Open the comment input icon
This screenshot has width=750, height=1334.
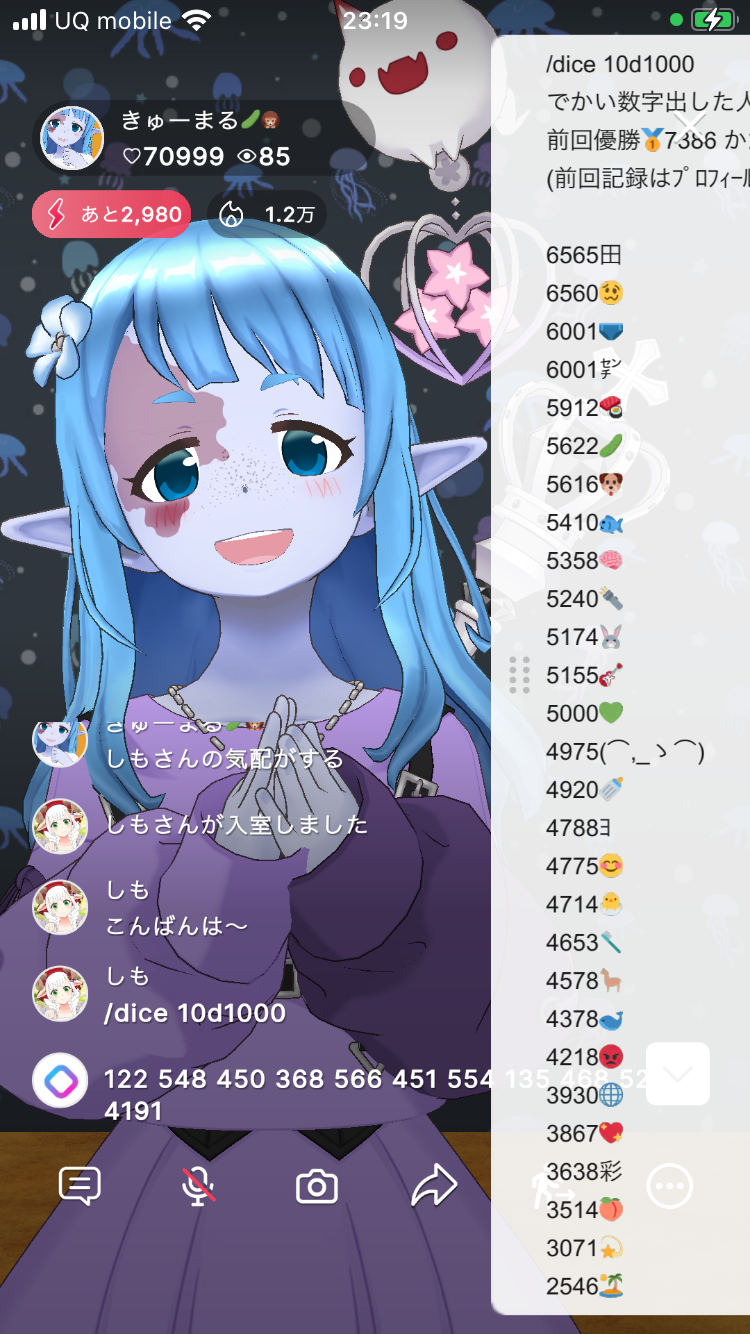80,1186
